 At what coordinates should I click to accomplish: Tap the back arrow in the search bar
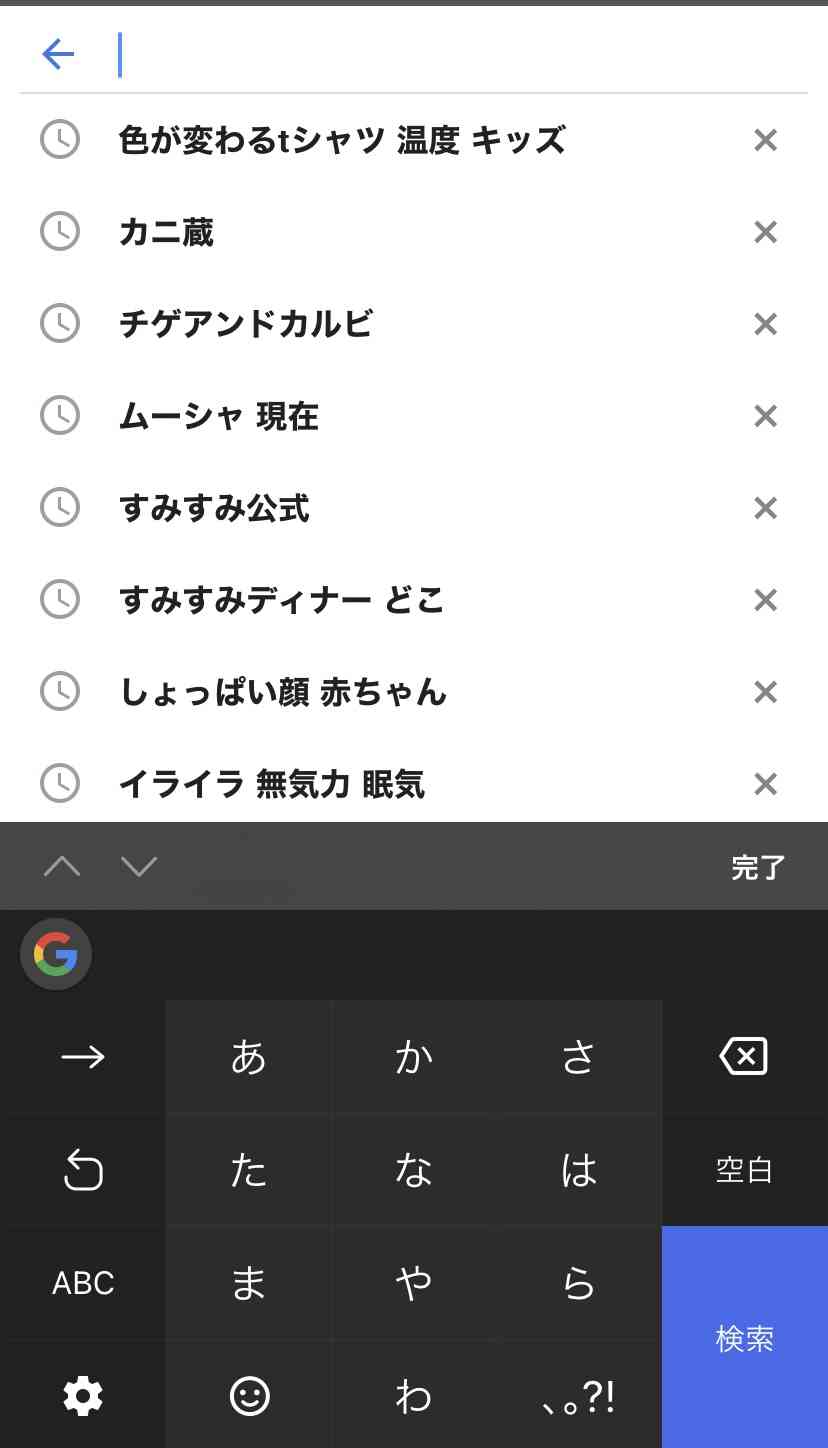pos(57,55)
